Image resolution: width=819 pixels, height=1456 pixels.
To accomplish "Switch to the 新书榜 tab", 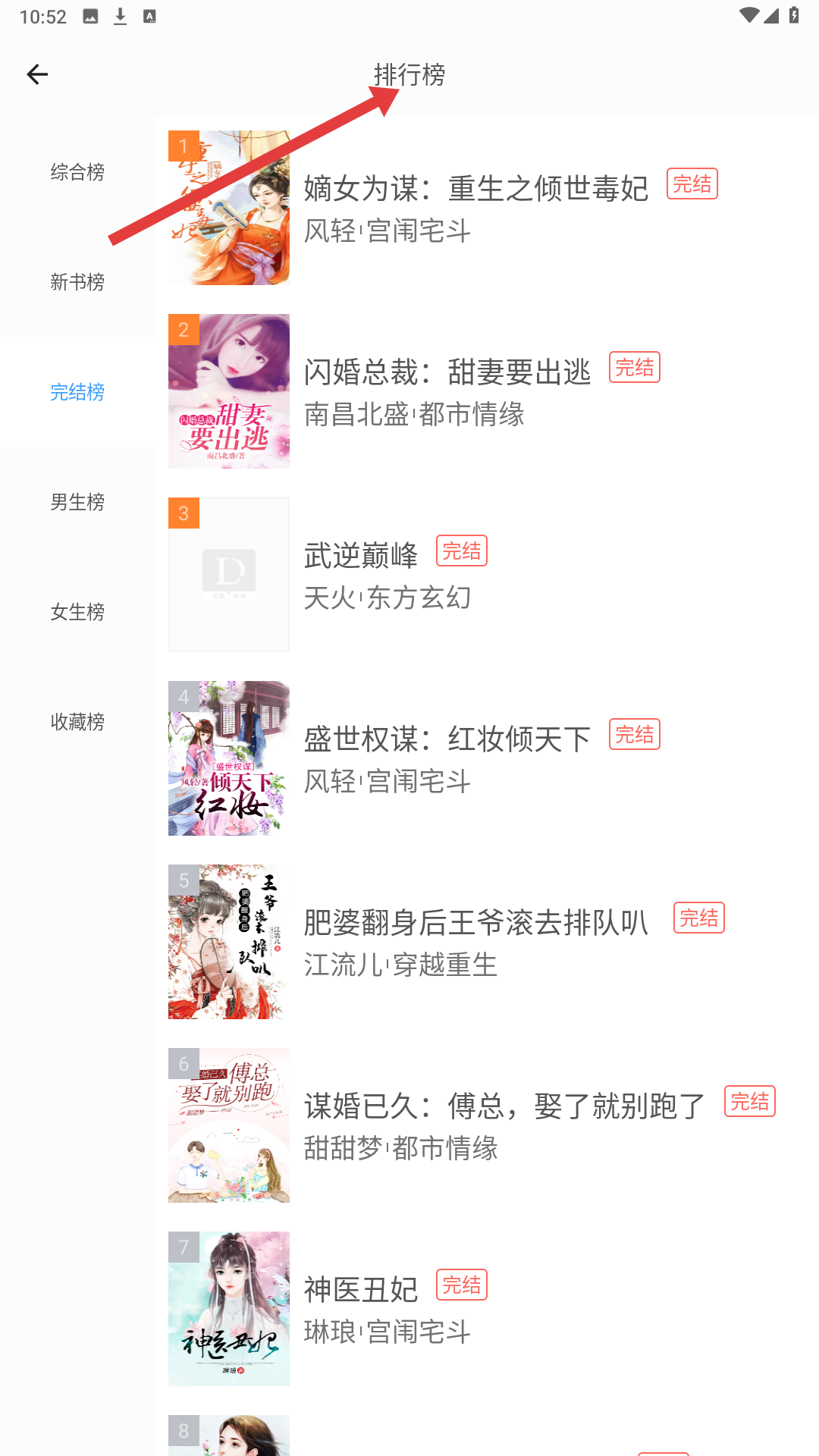I will (77, 282).
